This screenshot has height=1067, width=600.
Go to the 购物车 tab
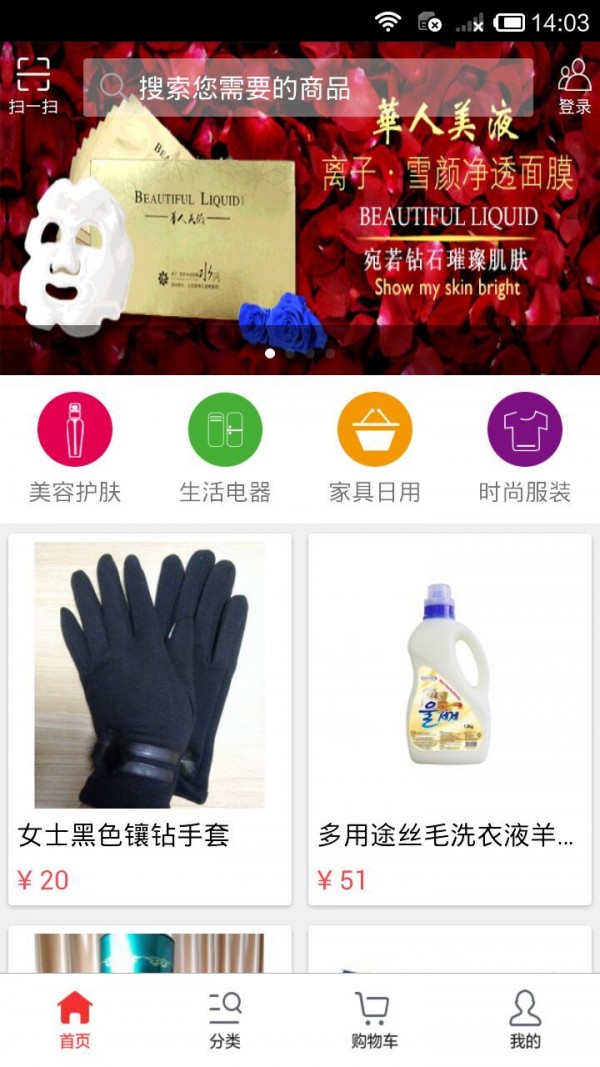point(375,1019)
